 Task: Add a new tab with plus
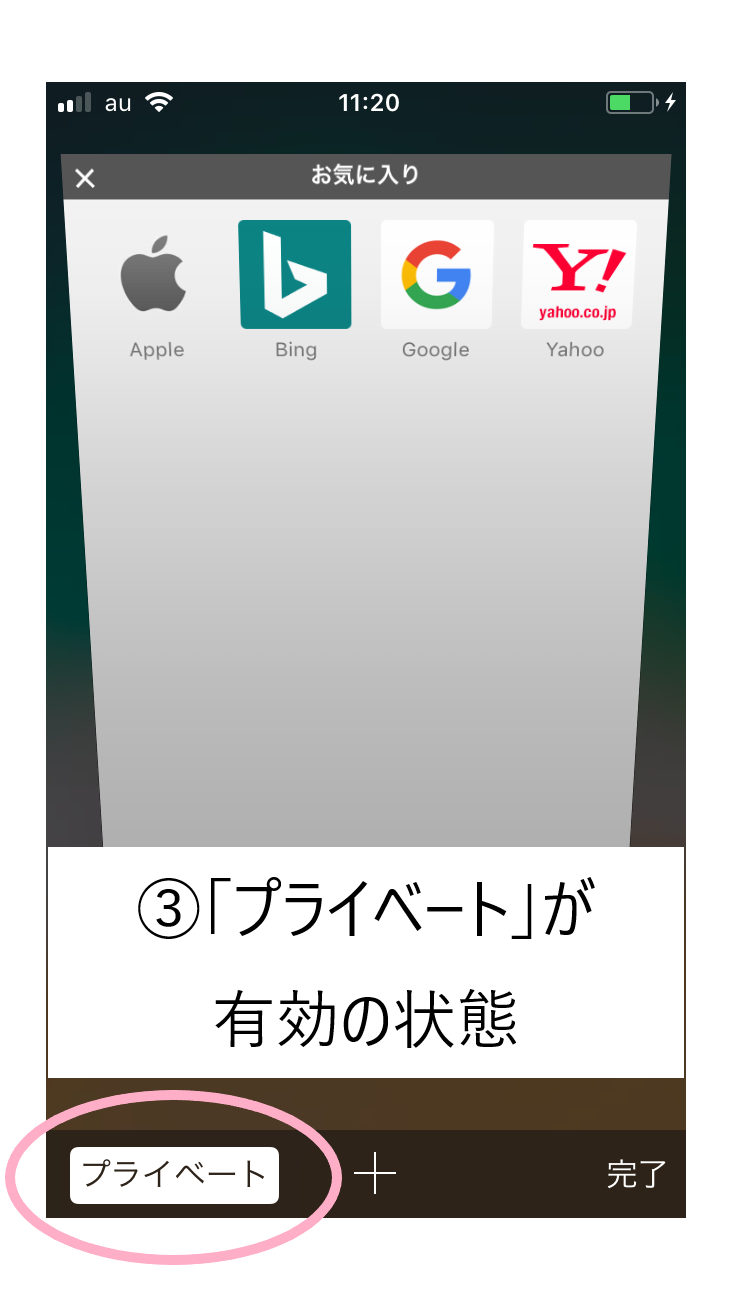tap(375, 1174)
